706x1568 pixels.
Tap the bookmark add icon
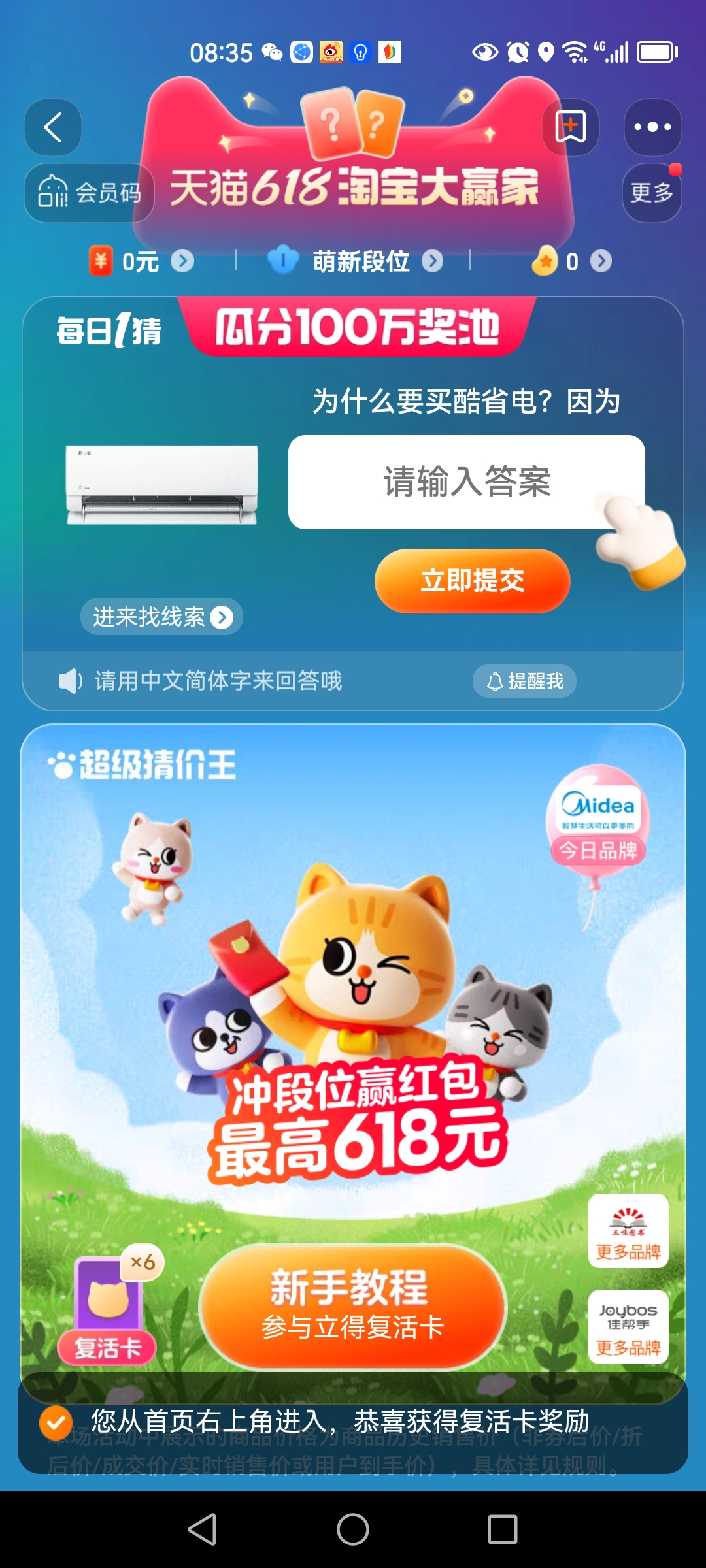(571, 127)
